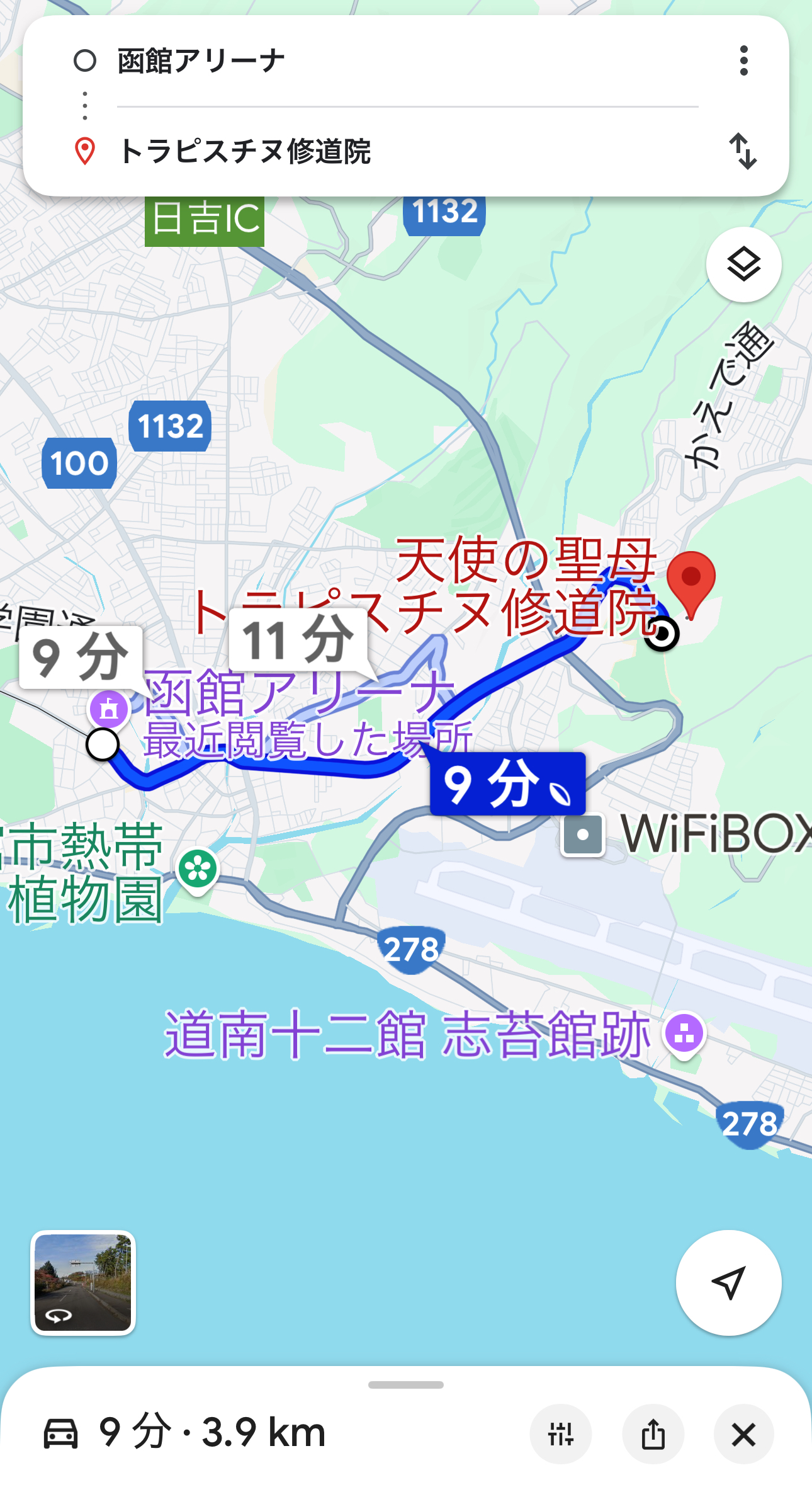Select the alternate 11 分 route
This screenshot has width=812, height=1492.
pos(298,640)
